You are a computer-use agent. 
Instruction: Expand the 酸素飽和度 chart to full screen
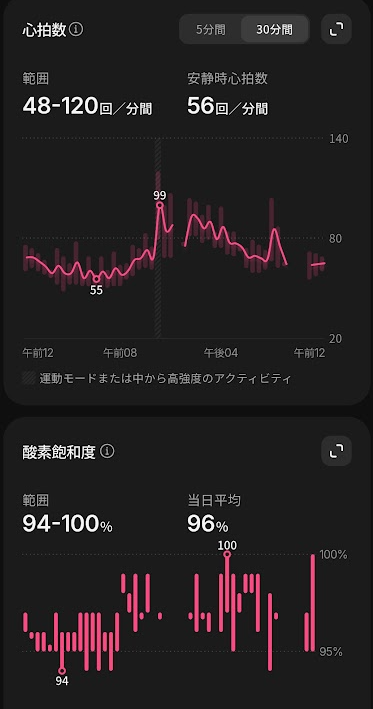336,451
